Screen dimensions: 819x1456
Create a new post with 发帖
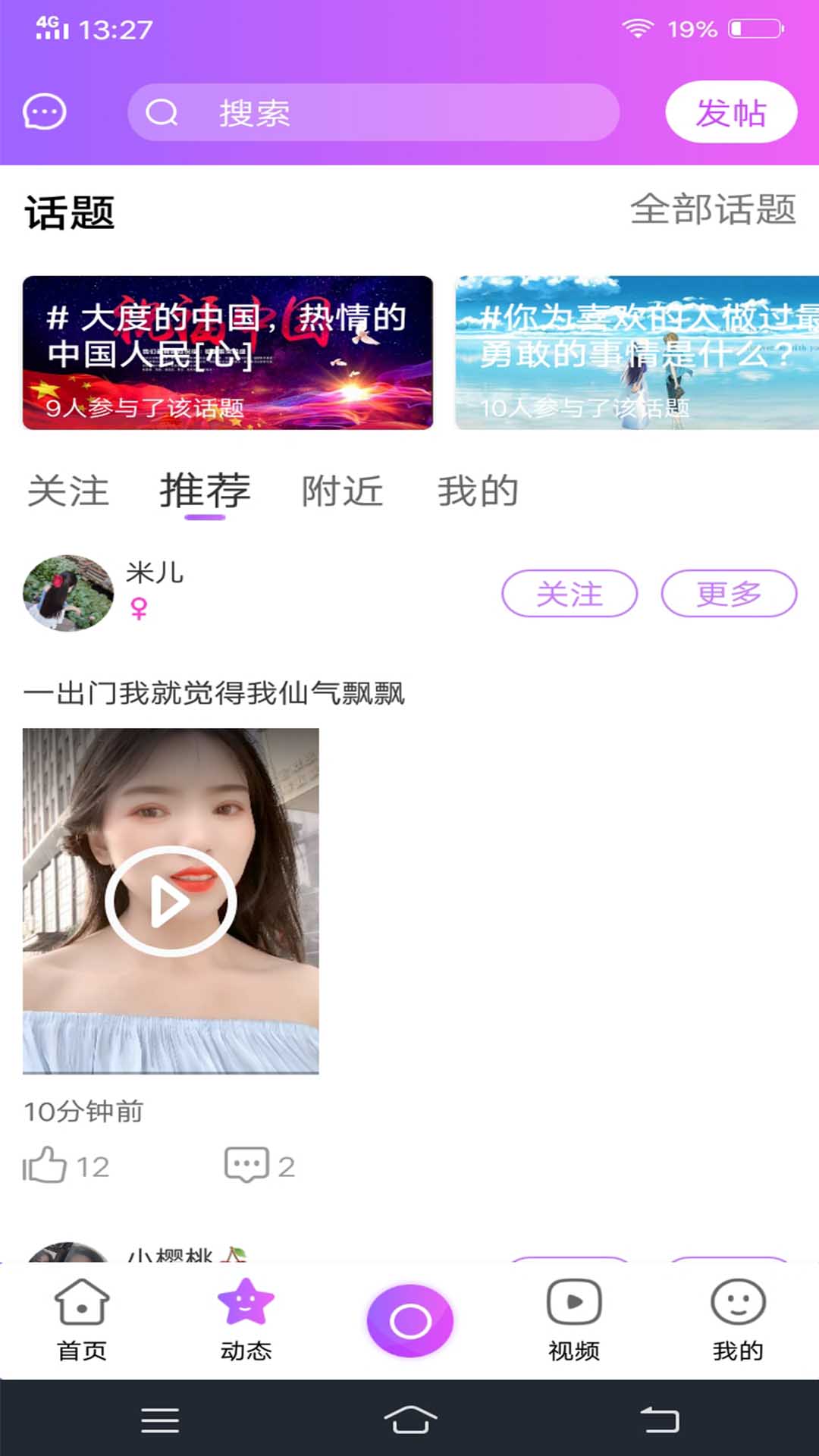[x=730, y=112]
